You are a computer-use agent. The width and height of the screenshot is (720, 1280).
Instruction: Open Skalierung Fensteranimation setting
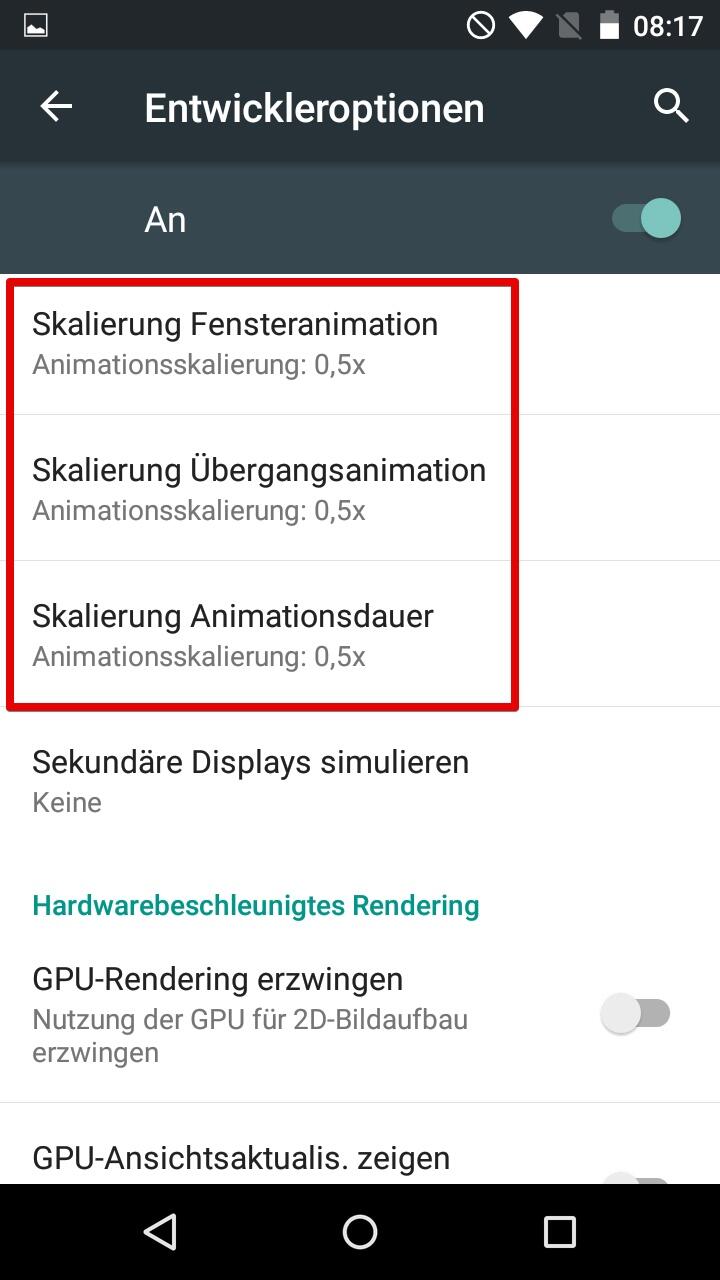click(x=360, y=343)
